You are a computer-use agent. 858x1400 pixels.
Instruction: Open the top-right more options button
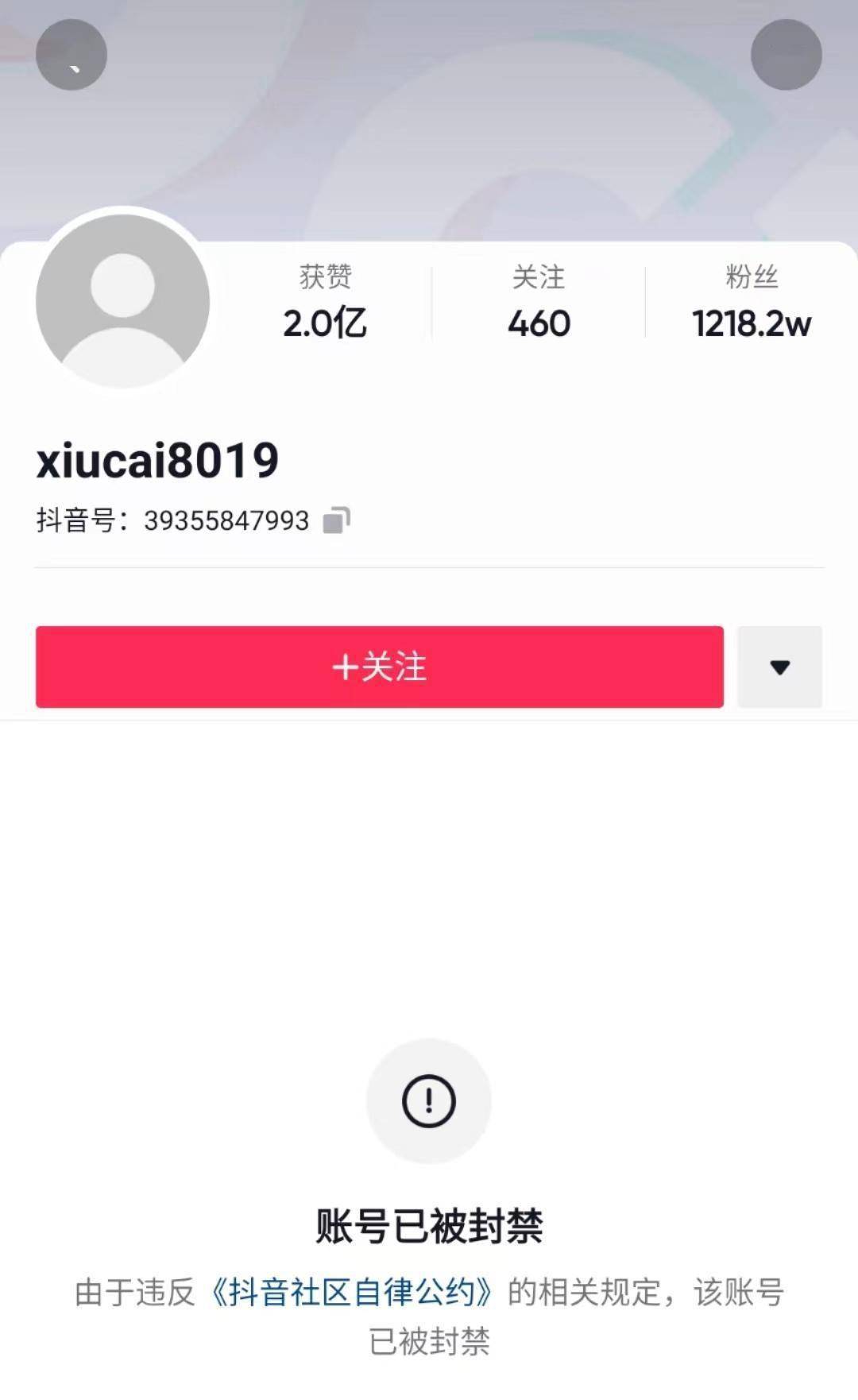(x=786, y=55)
